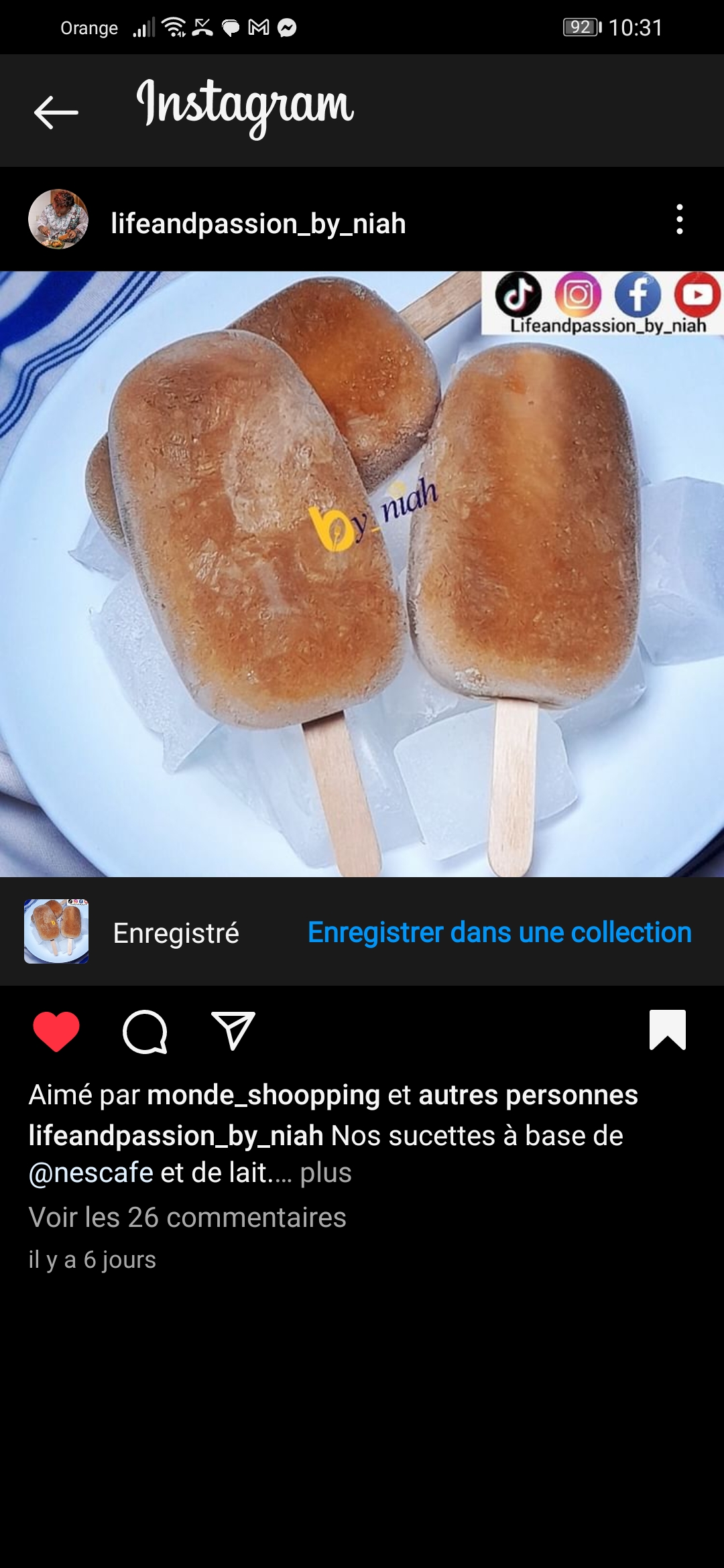Screen dimensions: 724x1568
Task: Share the post via paper plane icon
Action: point(233,1031)
